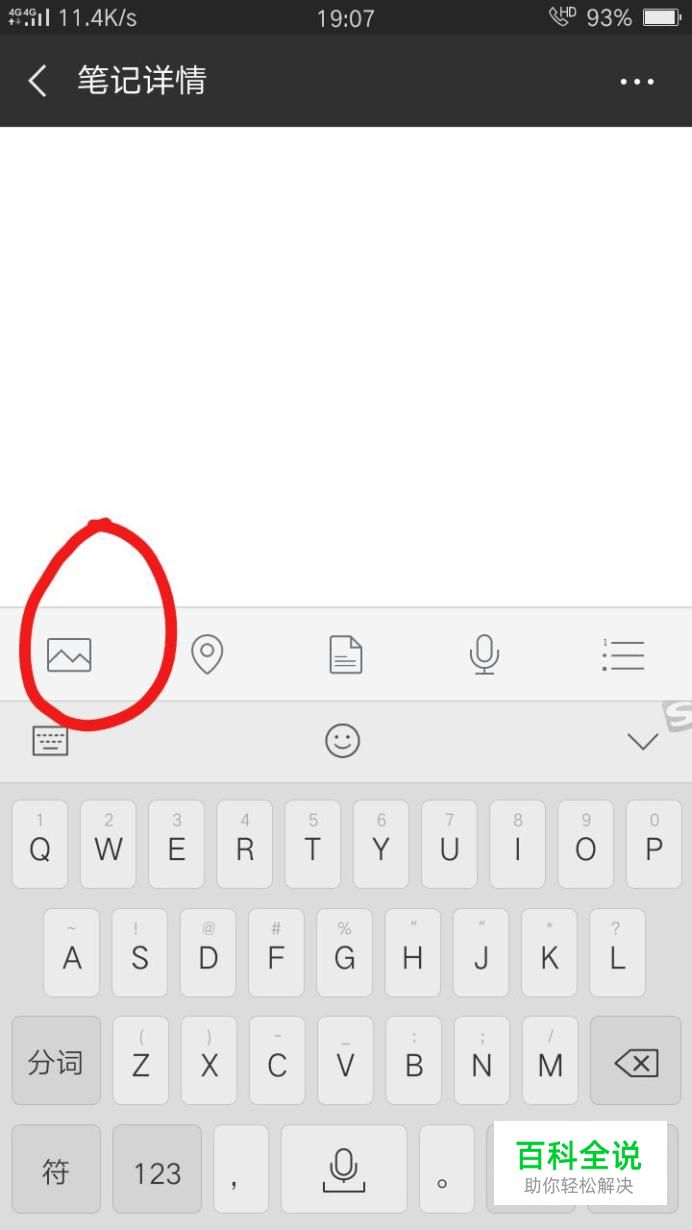Open the symbols key 符
Viewport: 692px width, 1230px height.
click(56, 1170)
